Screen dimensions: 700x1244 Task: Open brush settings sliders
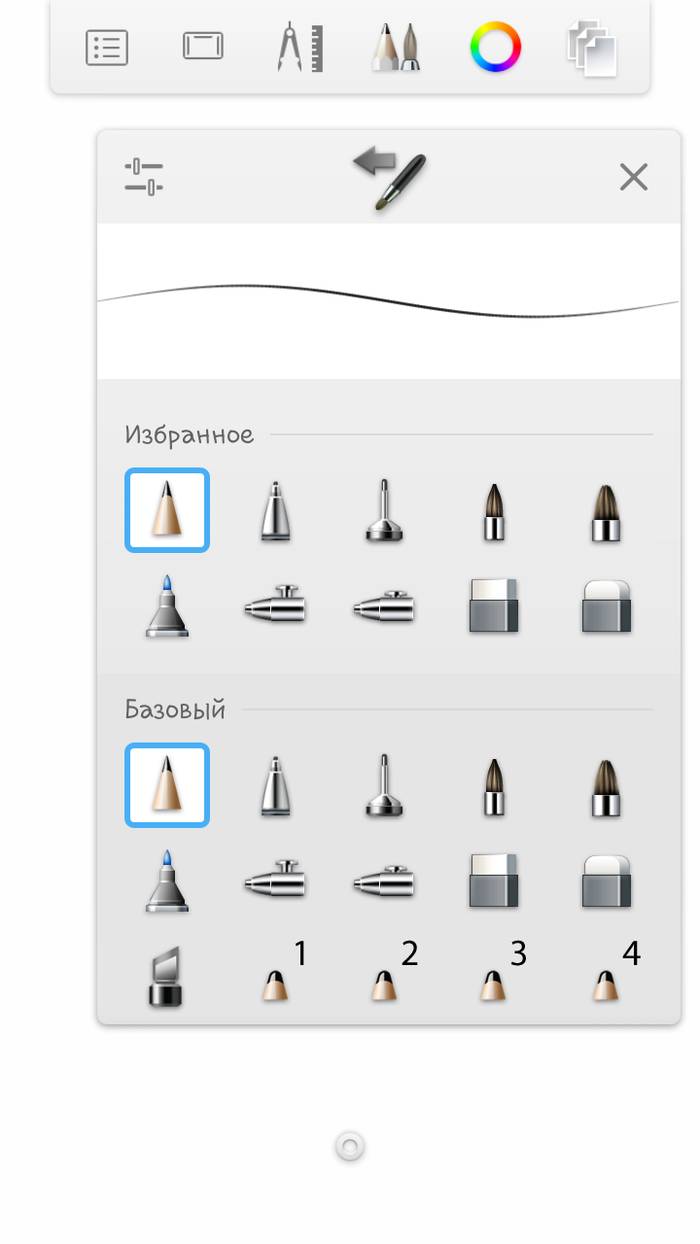click(144, 177)
